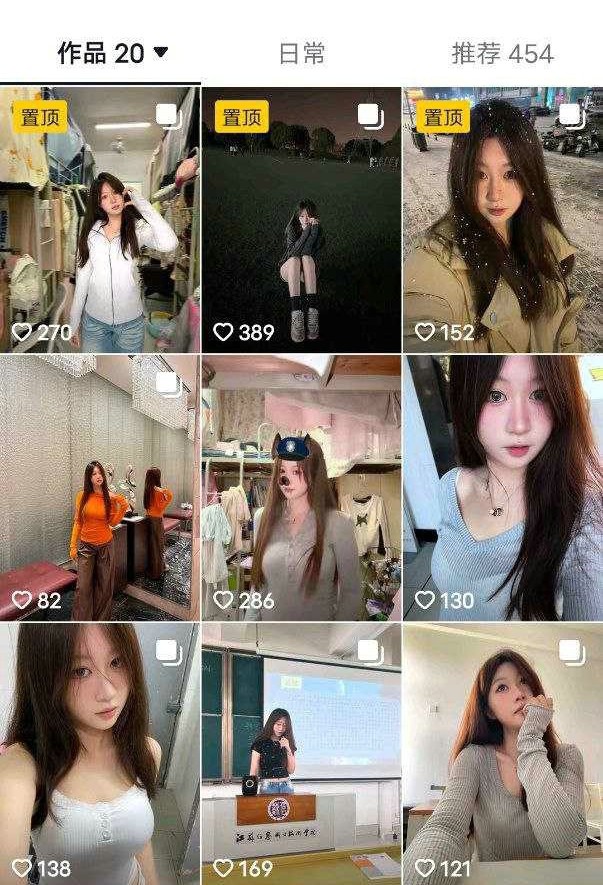Open the post with 130 likes
Image resolution: width=603 pixels, height=885 pixels.
503,487
